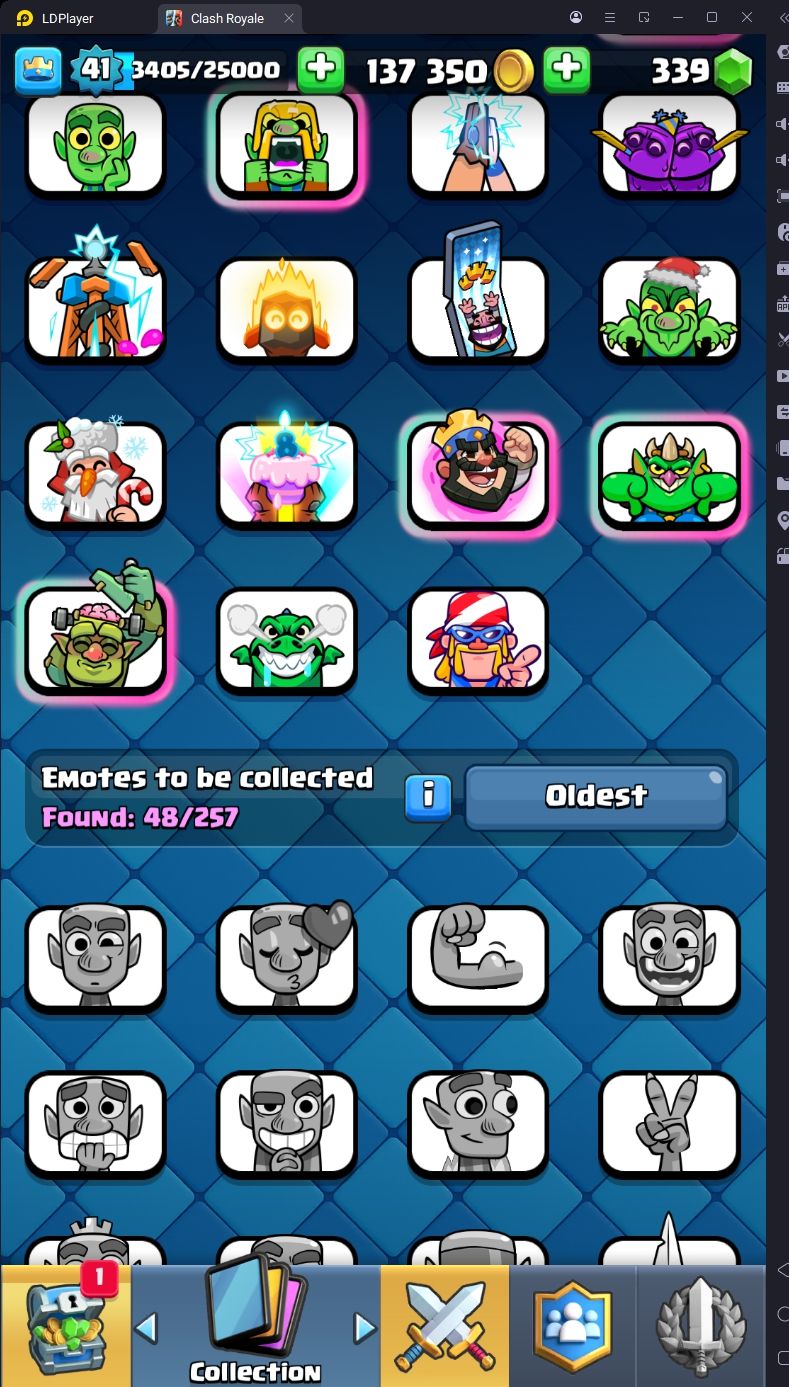Image resolution: width=789 pixels, height=1387 pixels.
Task: Select the snowman wizard emote
Action: tap(95, 474)
